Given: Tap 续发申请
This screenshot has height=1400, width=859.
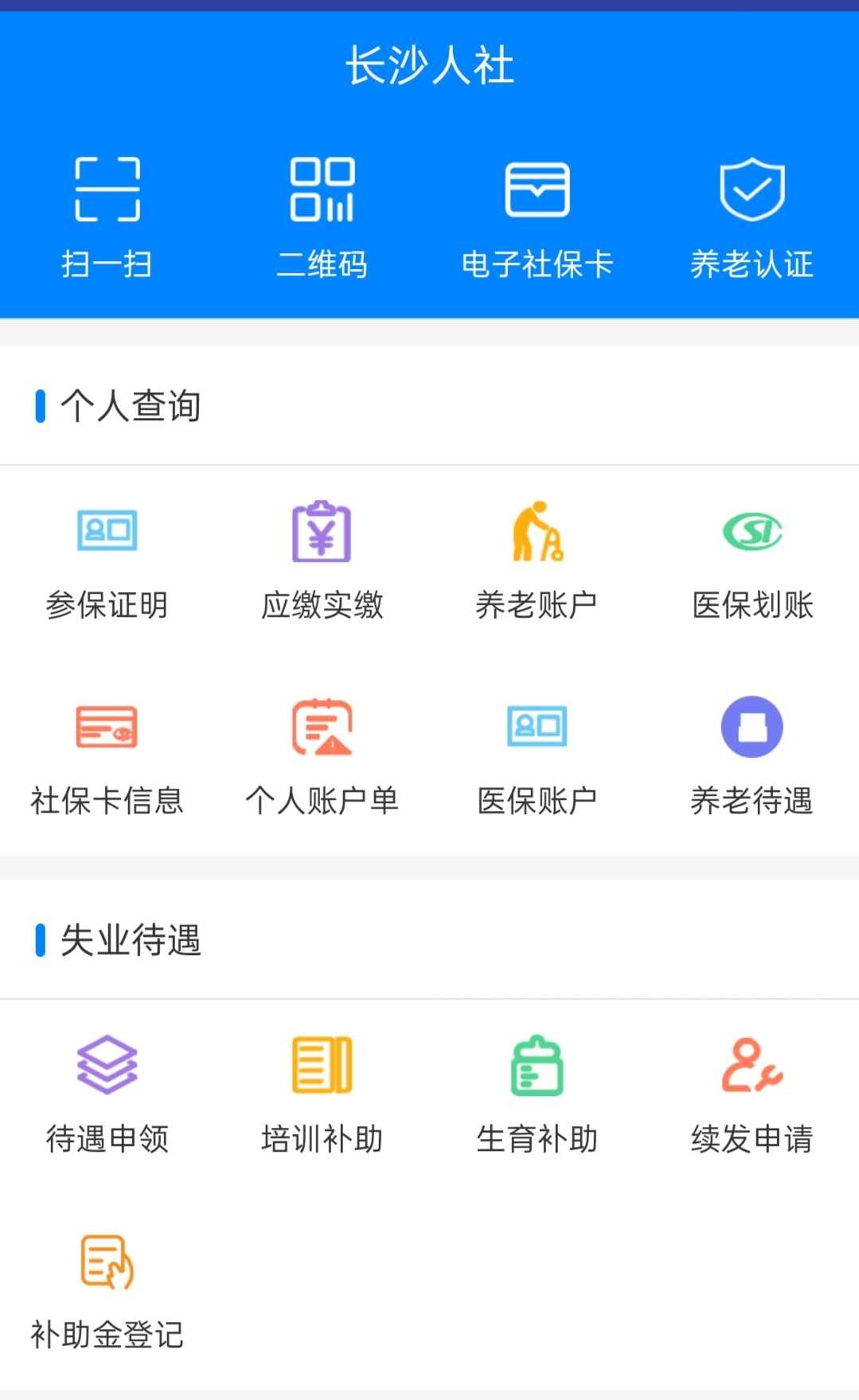Looking at the screenshot, I should [752, 1094].
